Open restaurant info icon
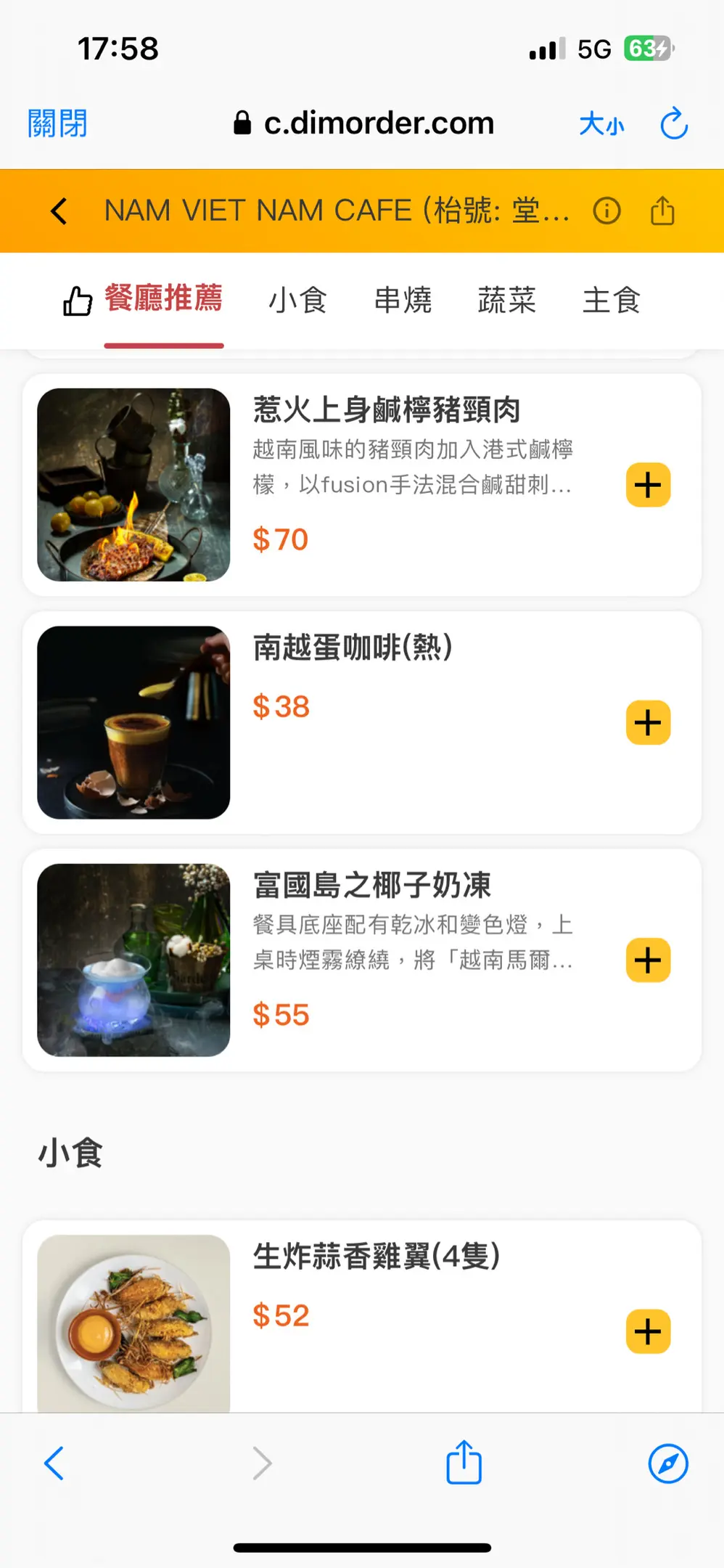This screenshot has width=724, height=1568. click(606, 211)
